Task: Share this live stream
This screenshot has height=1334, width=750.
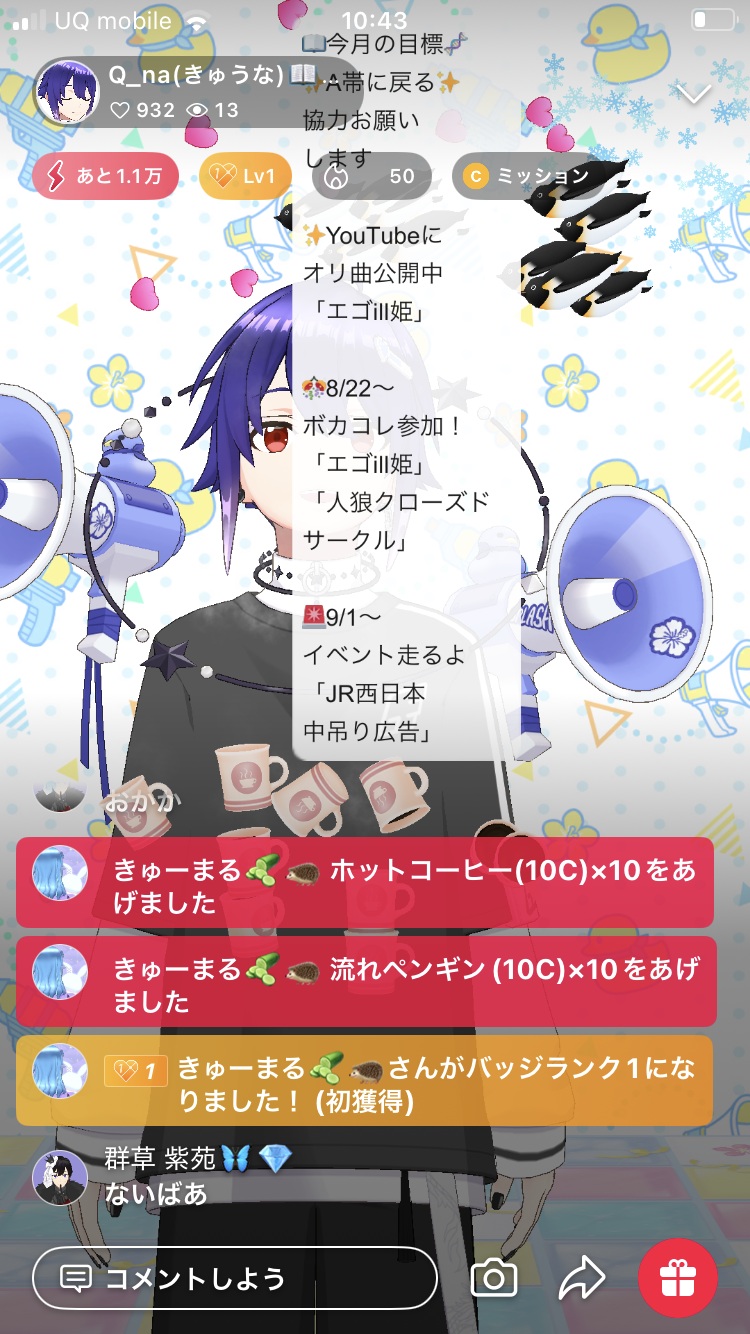Action: [581, 1278]
